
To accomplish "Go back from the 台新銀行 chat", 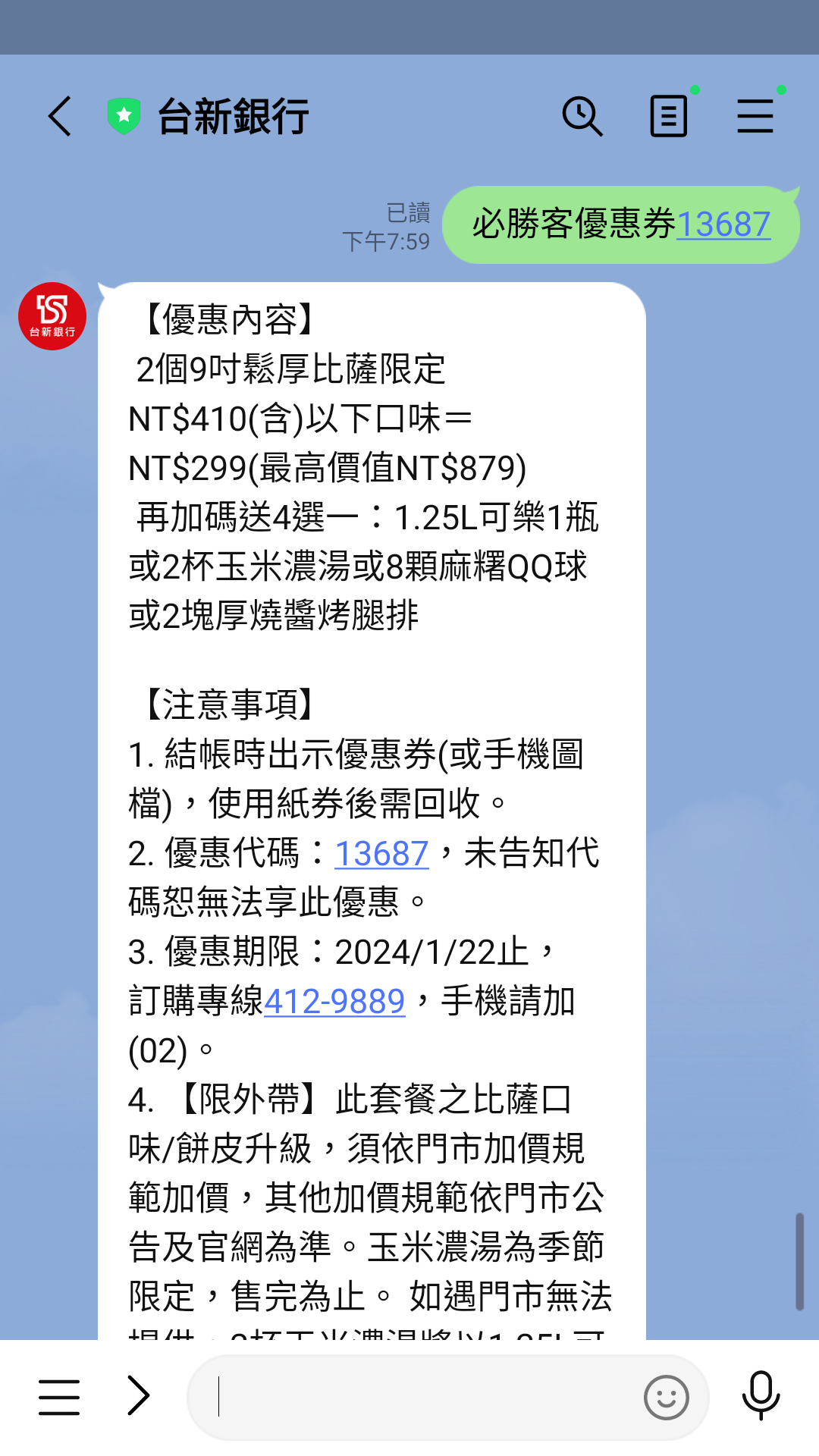I will [60, 117].
